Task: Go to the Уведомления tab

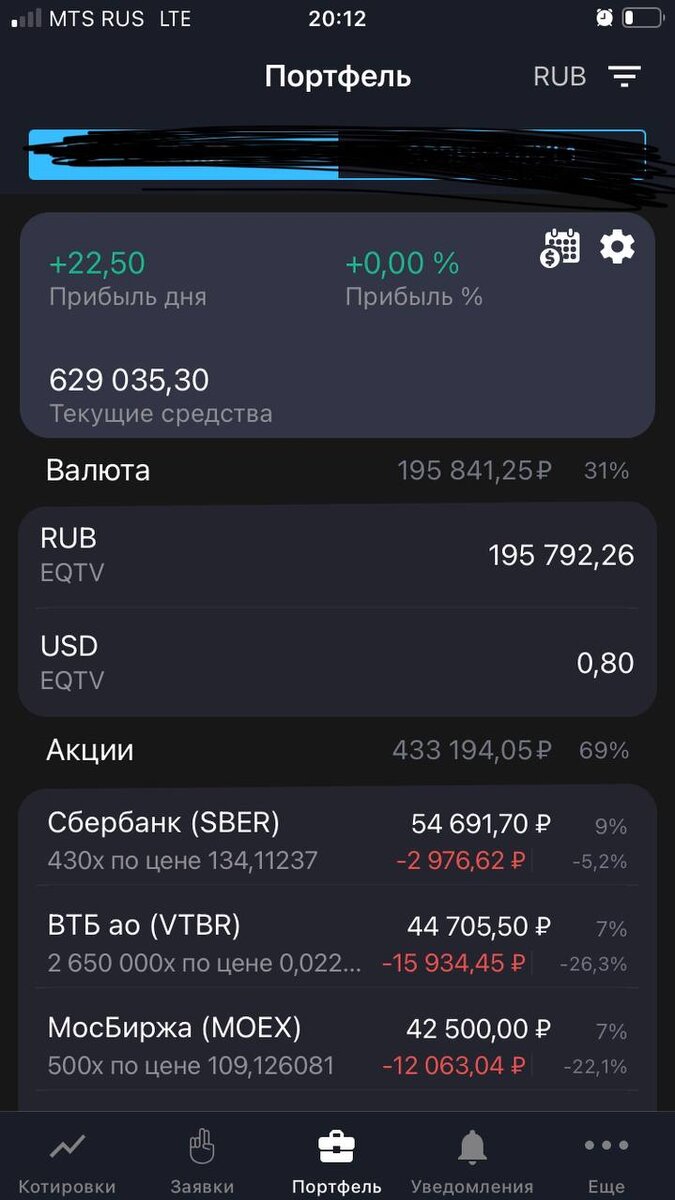Action: click(x=472, y=1160)
